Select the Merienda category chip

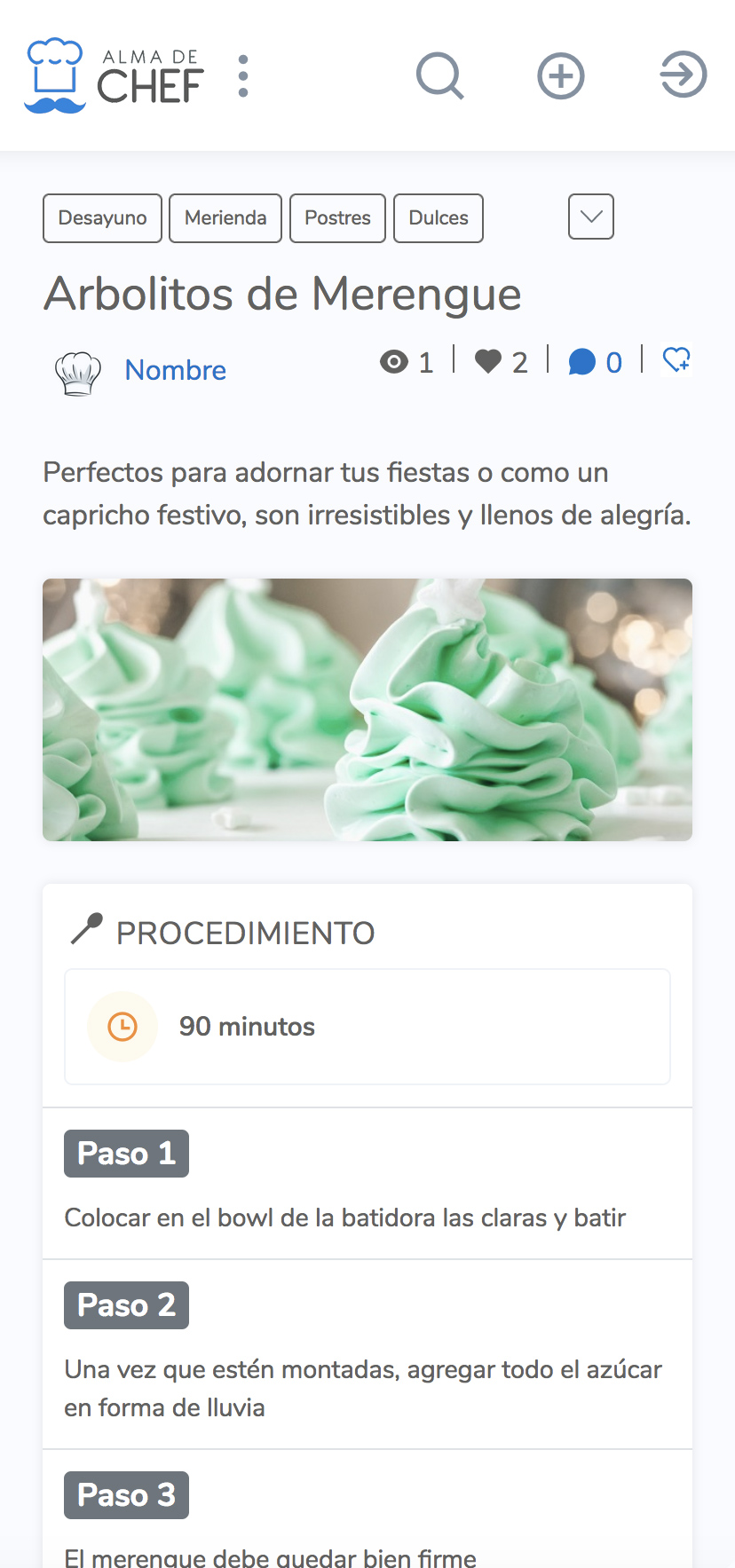click(225, 218)
